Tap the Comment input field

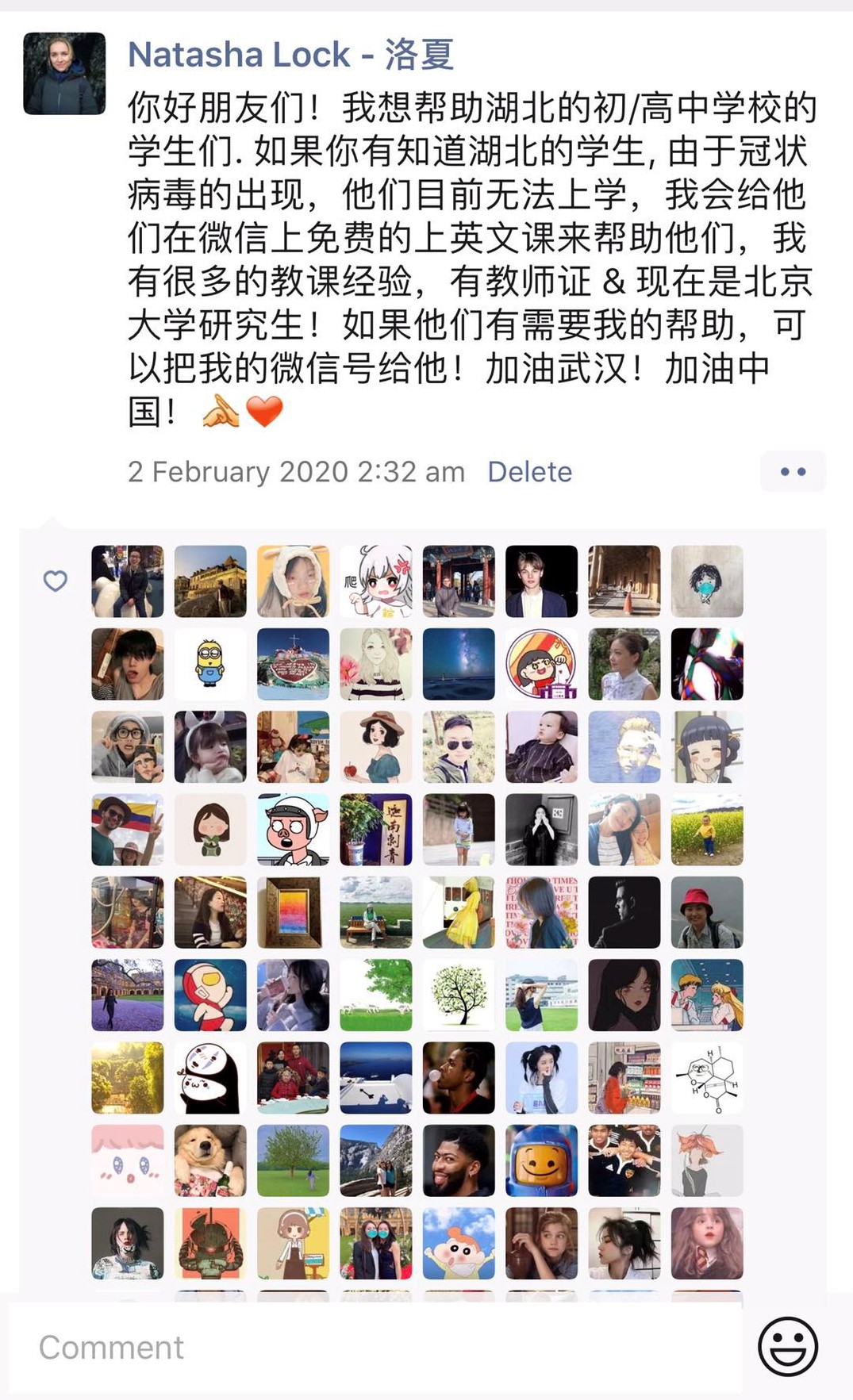[x=373, y=1347]
